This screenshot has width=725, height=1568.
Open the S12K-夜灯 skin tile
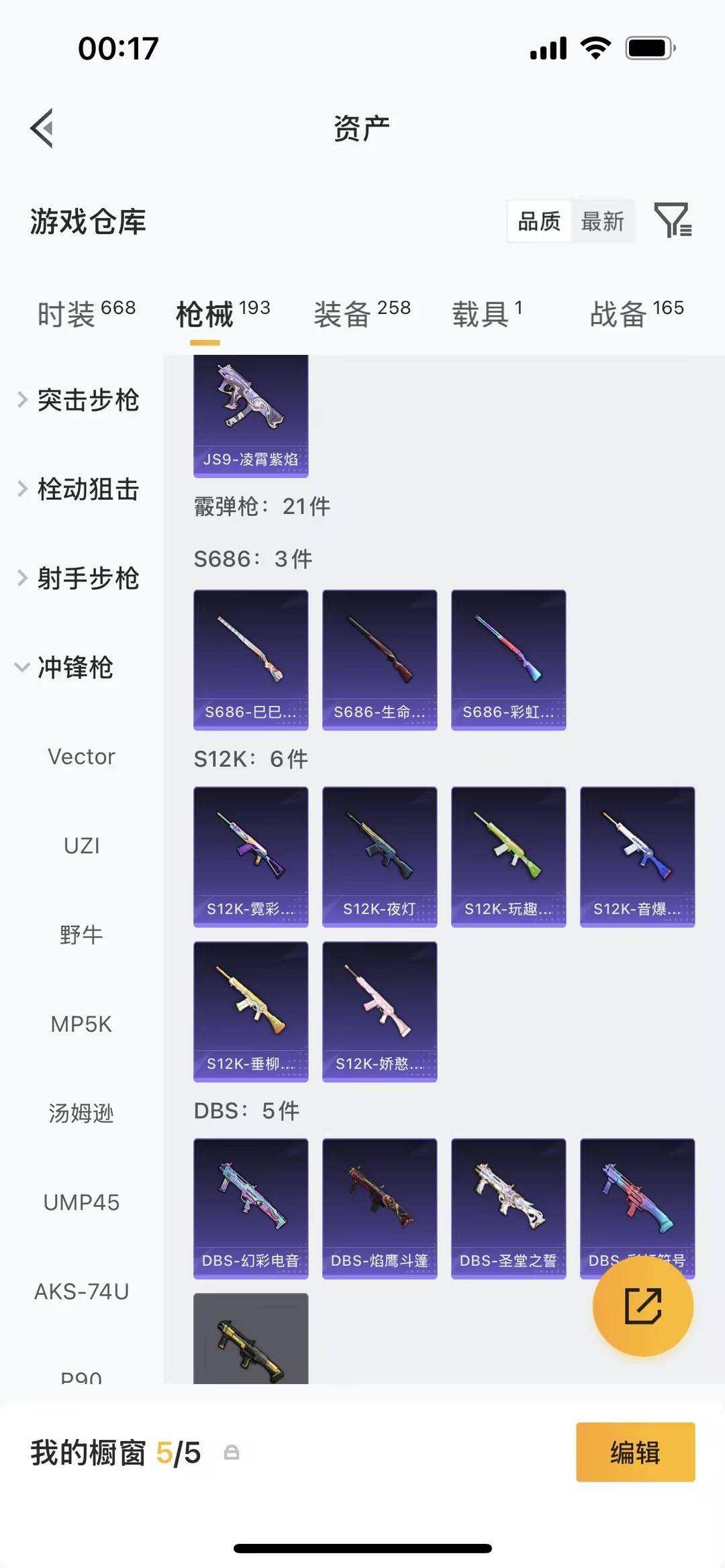coord(379,856)
